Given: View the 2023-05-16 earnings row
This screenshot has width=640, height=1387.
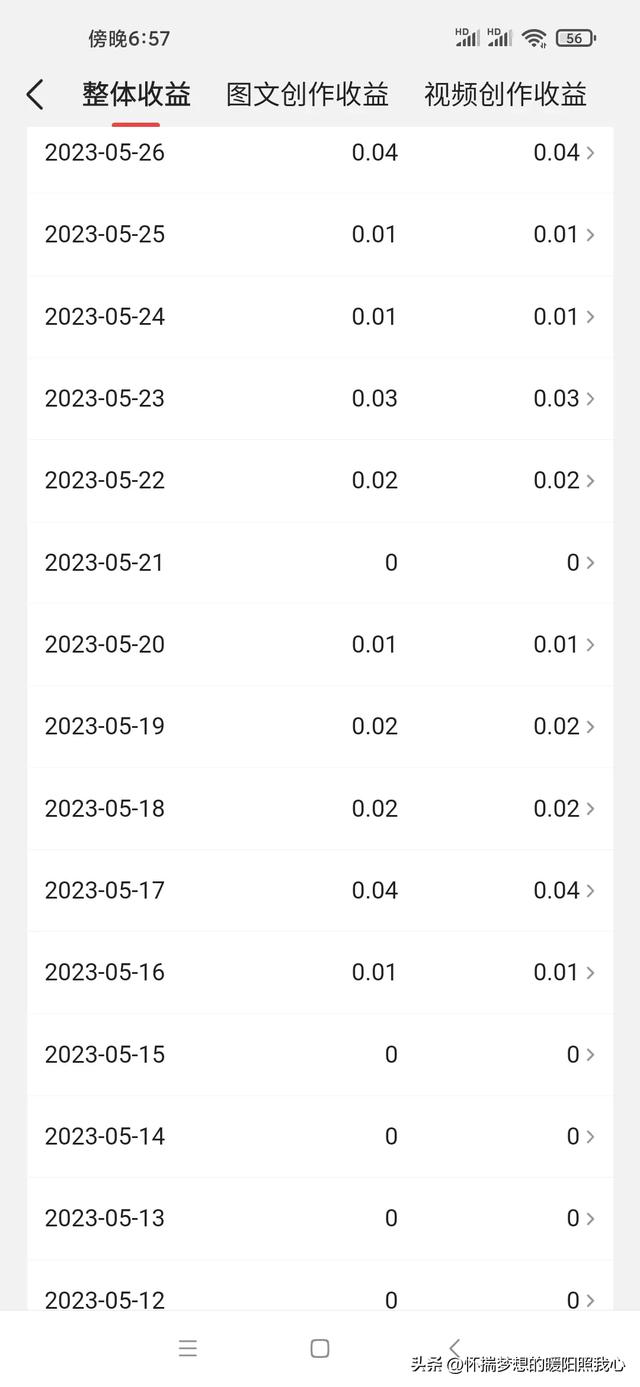Looking at the screenshot, I should (320, 973).
